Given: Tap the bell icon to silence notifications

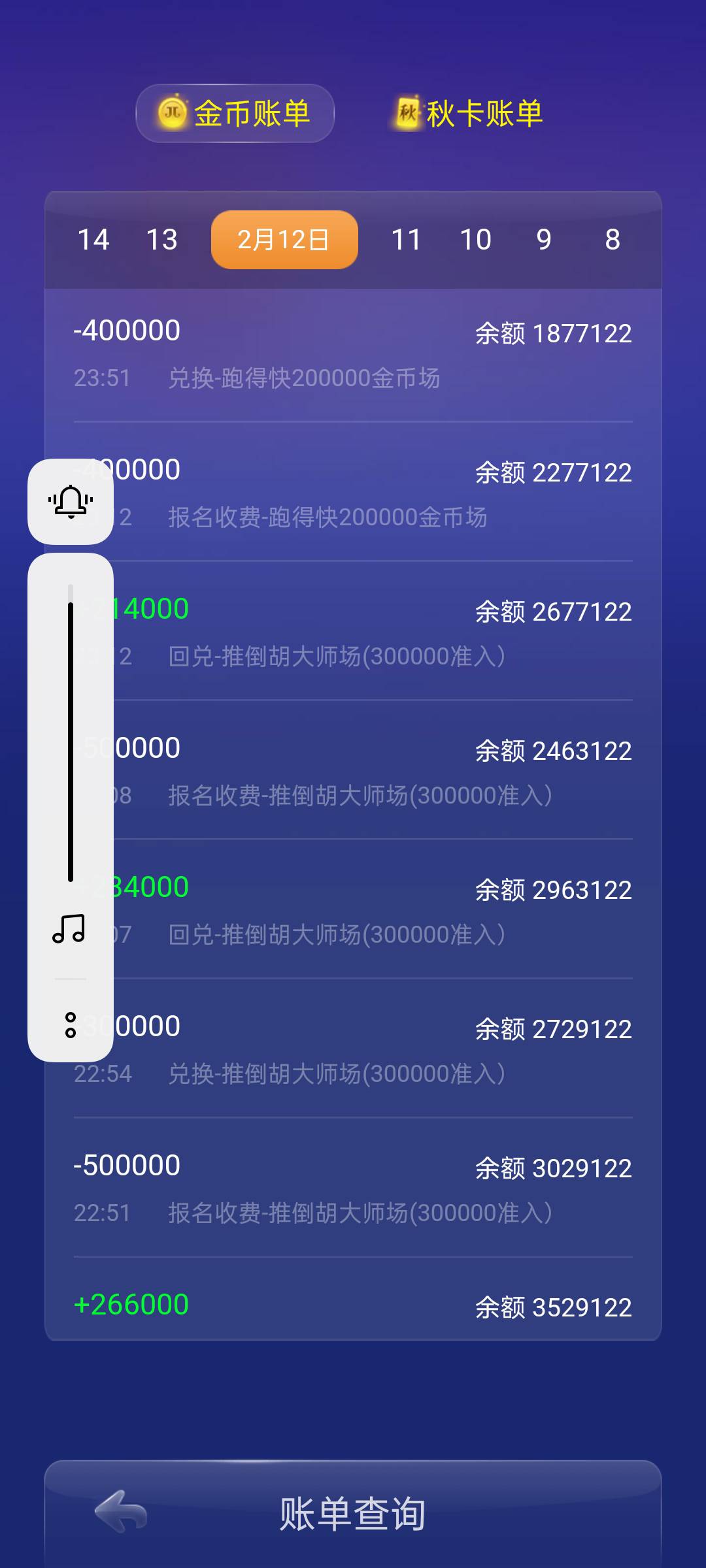Looking at the screenshot, I should pyautogui.click(x=70, y=502).
